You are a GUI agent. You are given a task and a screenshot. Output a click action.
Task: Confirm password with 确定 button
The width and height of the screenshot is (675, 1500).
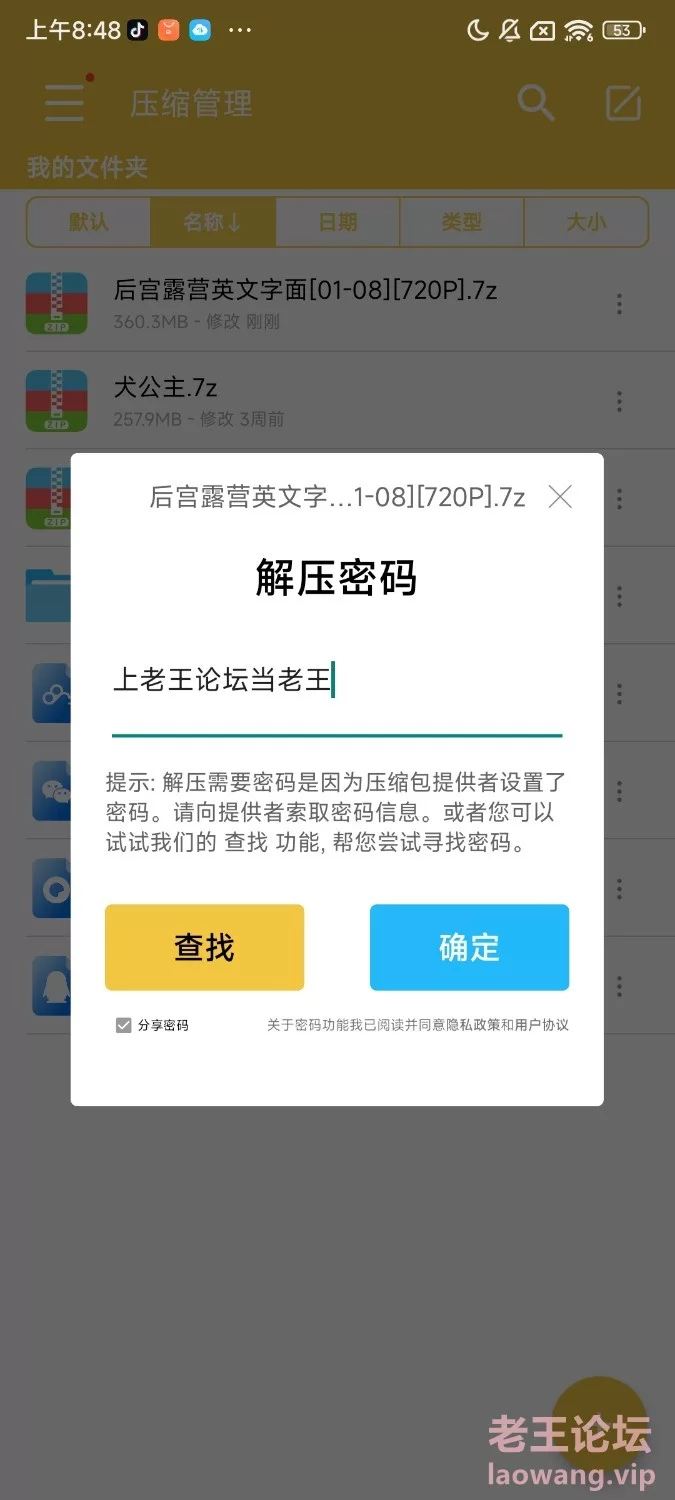coord(469,947)
